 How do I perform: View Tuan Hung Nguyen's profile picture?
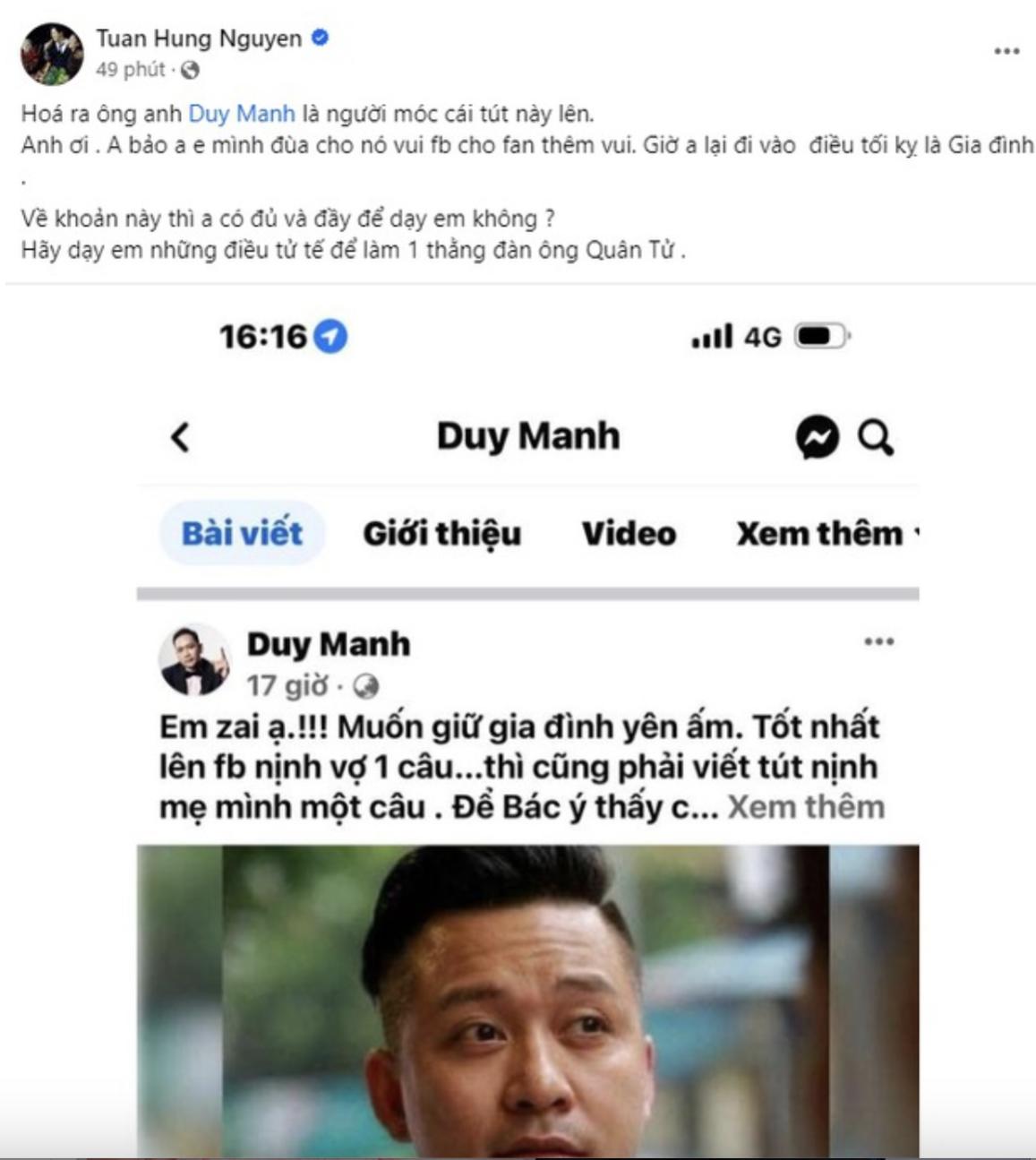[x=52, y=54]
